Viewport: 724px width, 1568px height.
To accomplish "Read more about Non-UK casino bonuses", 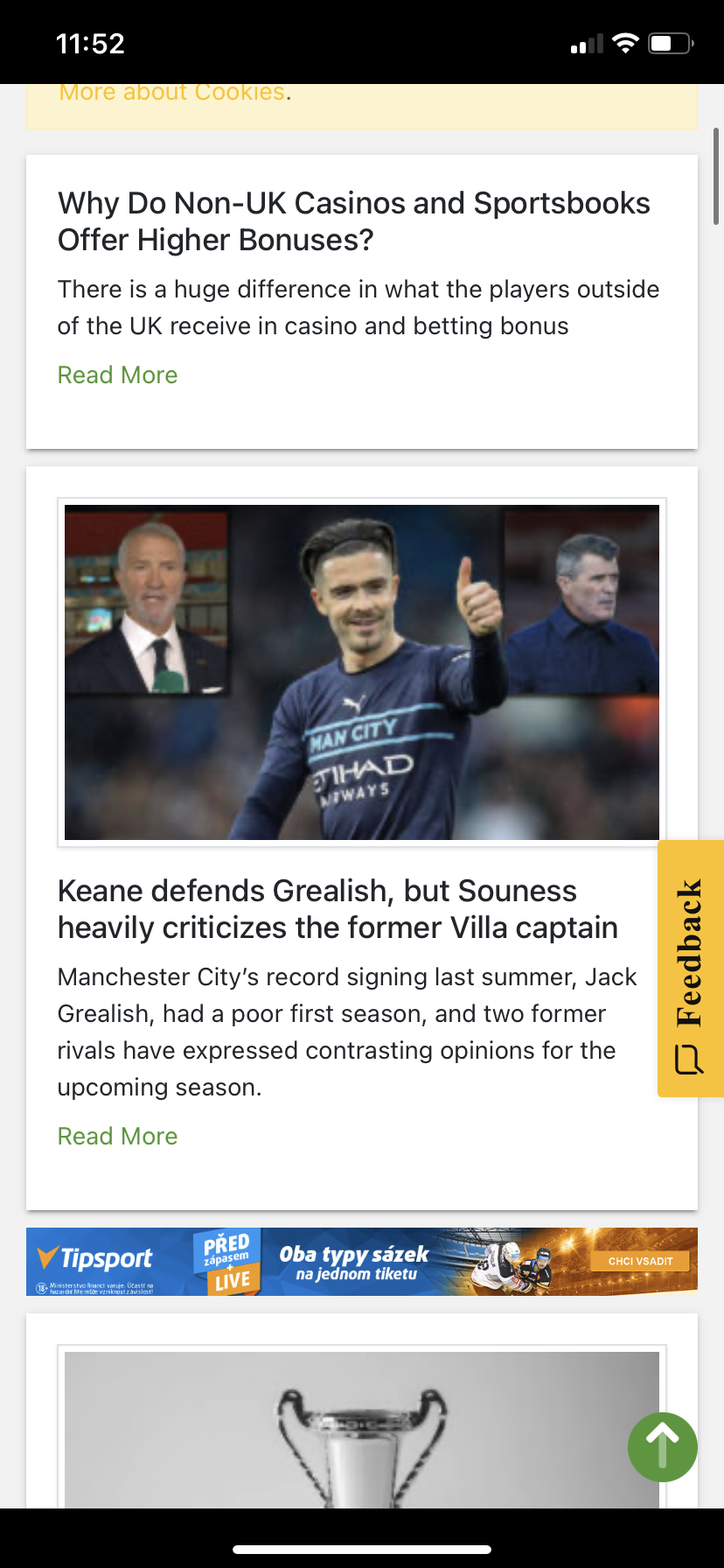I will click(x=117, y=375).
